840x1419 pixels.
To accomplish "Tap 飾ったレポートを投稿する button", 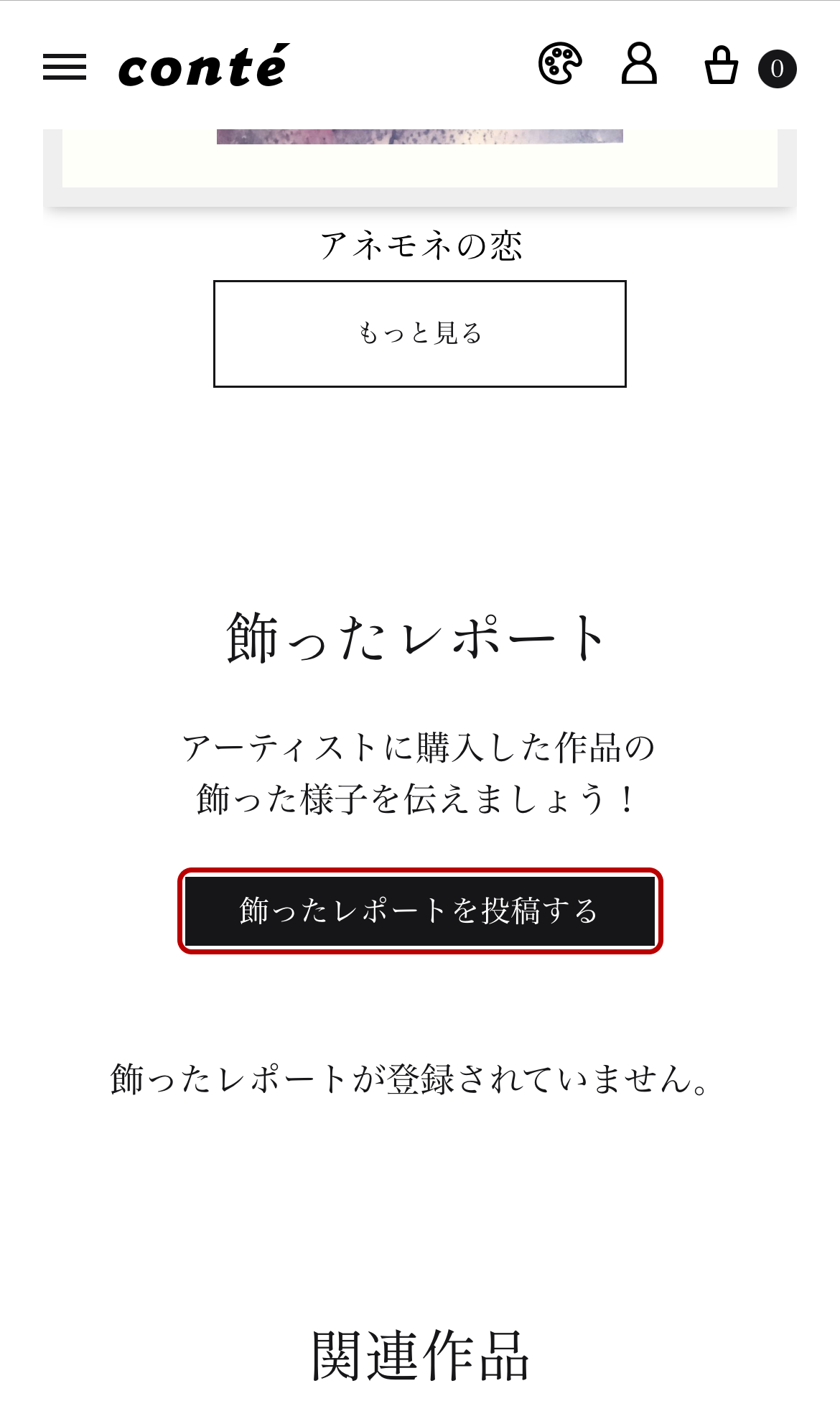I will 420,911.
